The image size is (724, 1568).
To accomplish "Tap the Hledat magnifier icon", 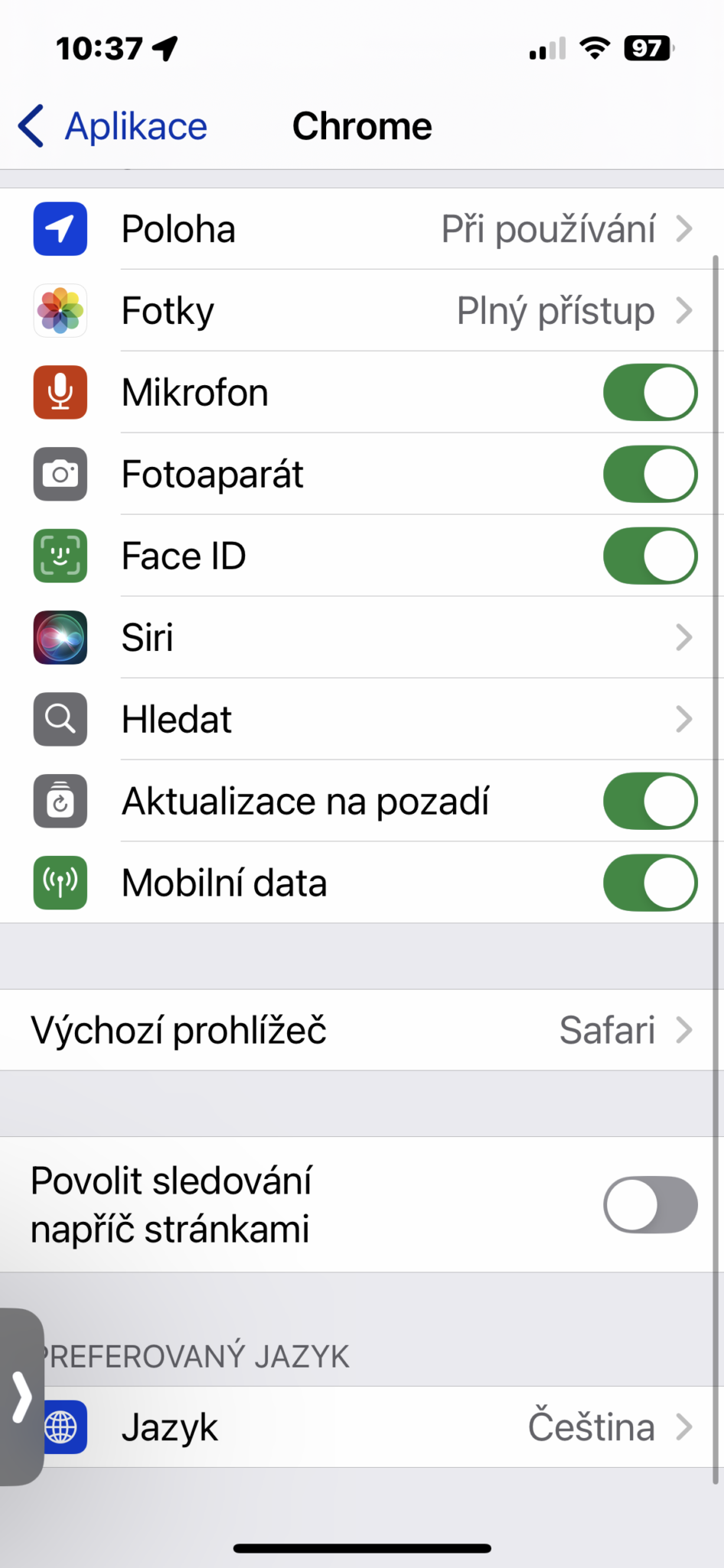I will (x=60, y=719).
